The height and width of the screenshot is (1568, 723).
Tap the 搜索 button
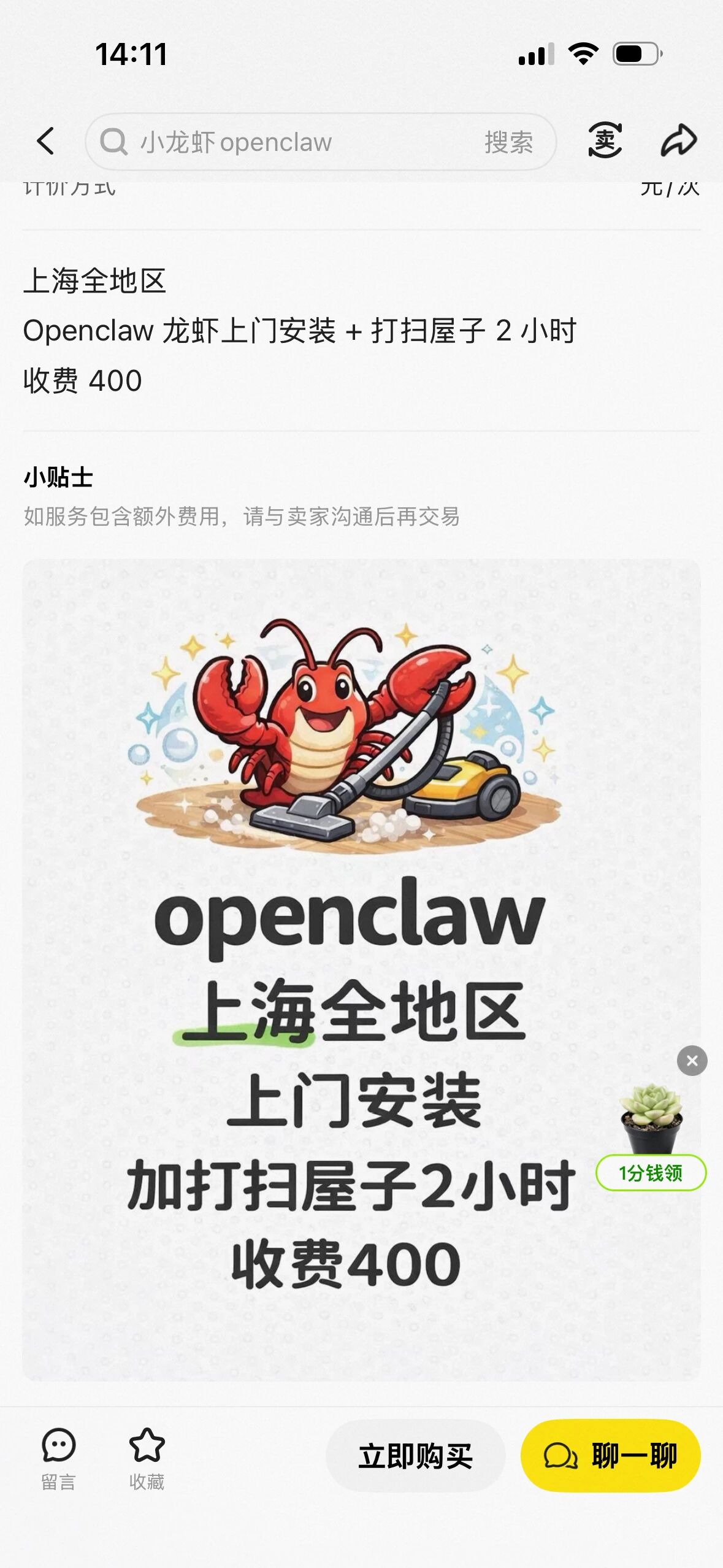coord(508,142)
